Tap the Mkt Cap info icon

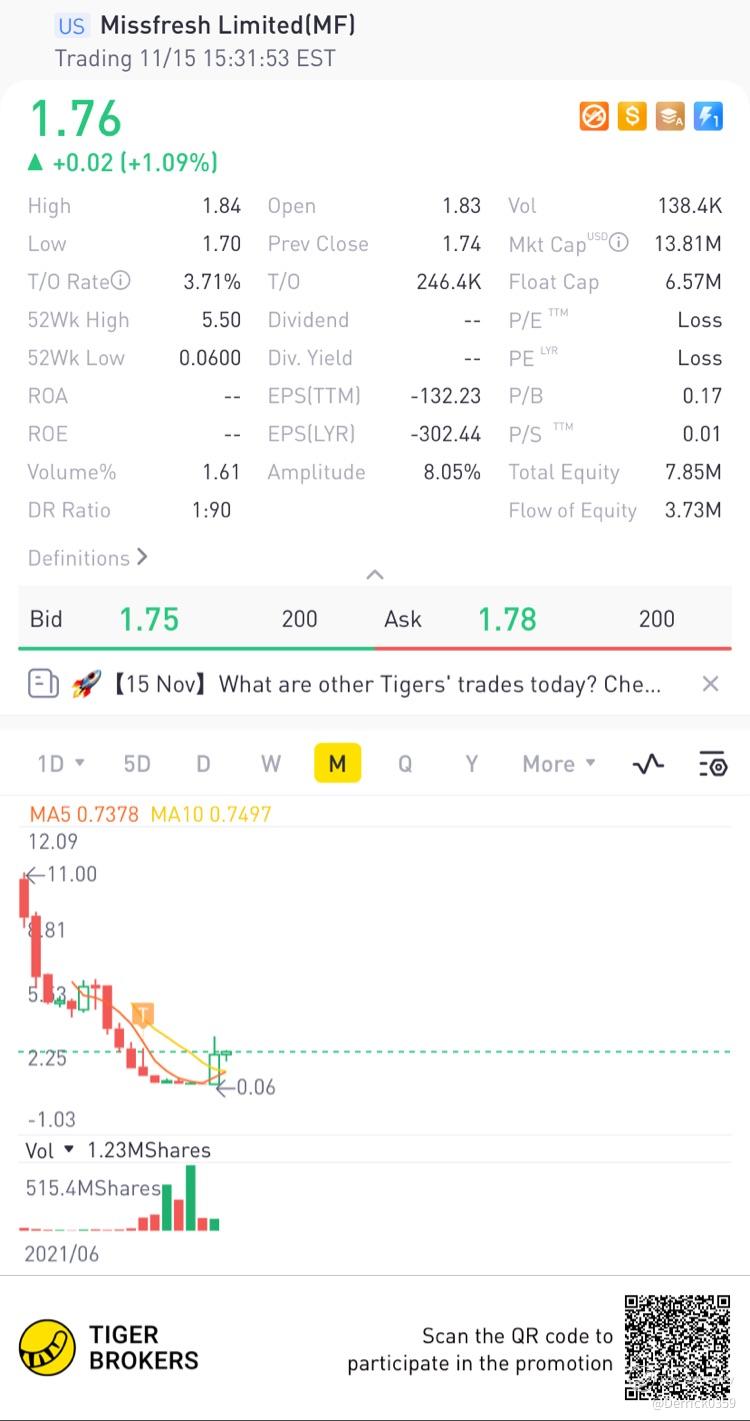click(x=619, y=243)
